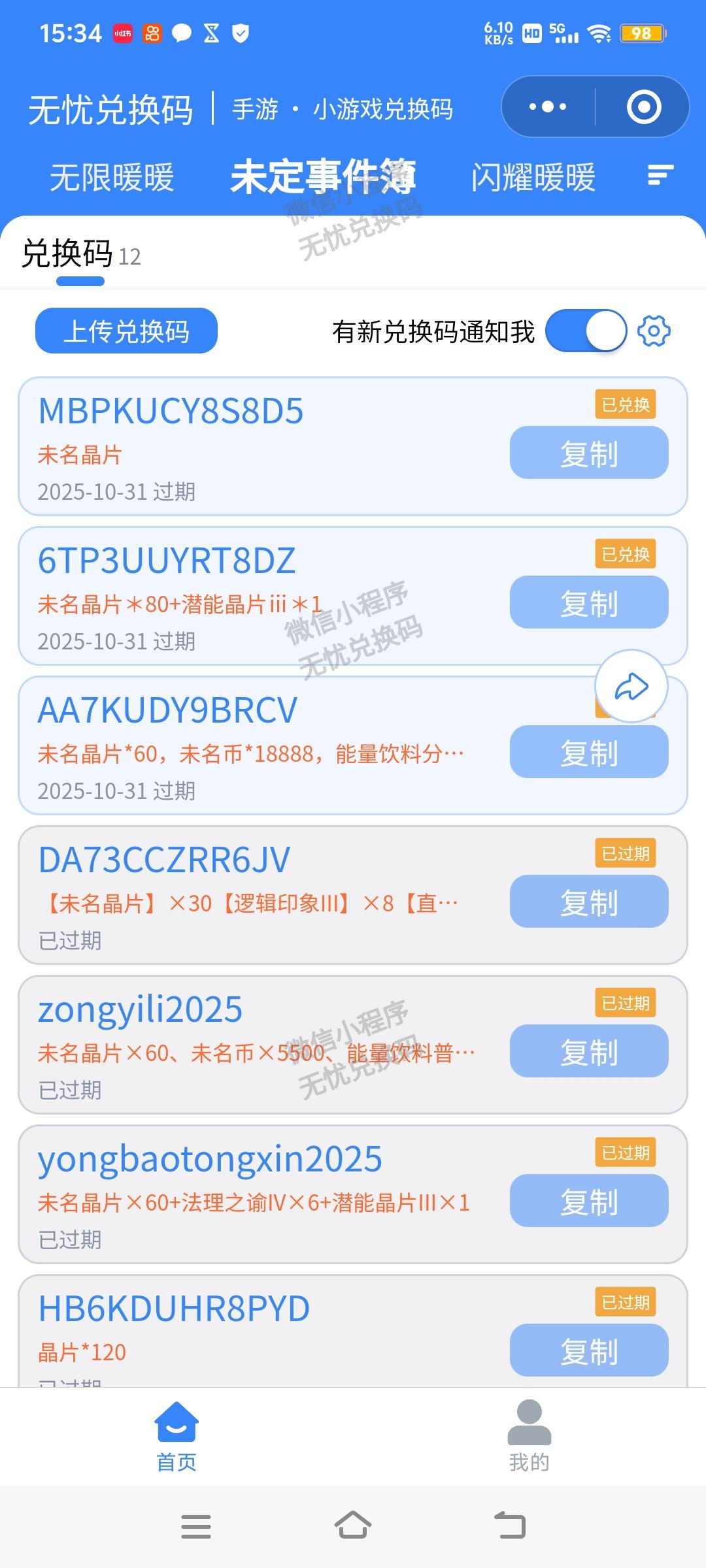Switch to the 闪耀暖暖 game tab
The height and width of the screenshot is (1568, 706).
[533, 177]
